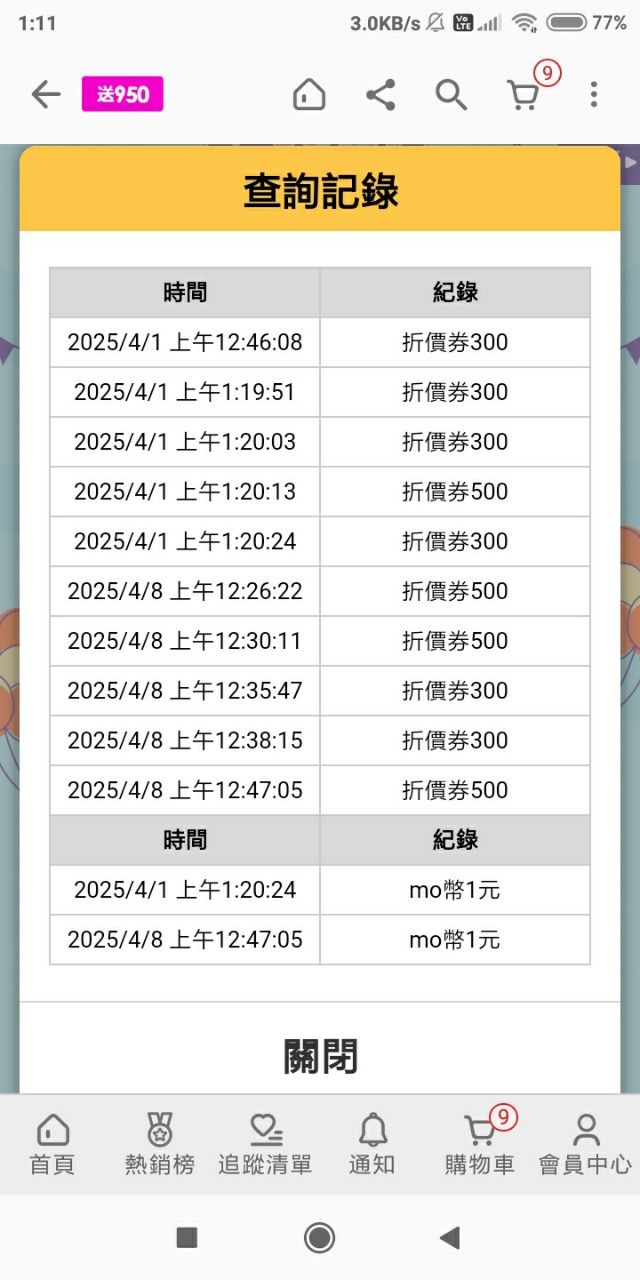Switch to the 熱銷榜 tab

[x=159, y=1145]
